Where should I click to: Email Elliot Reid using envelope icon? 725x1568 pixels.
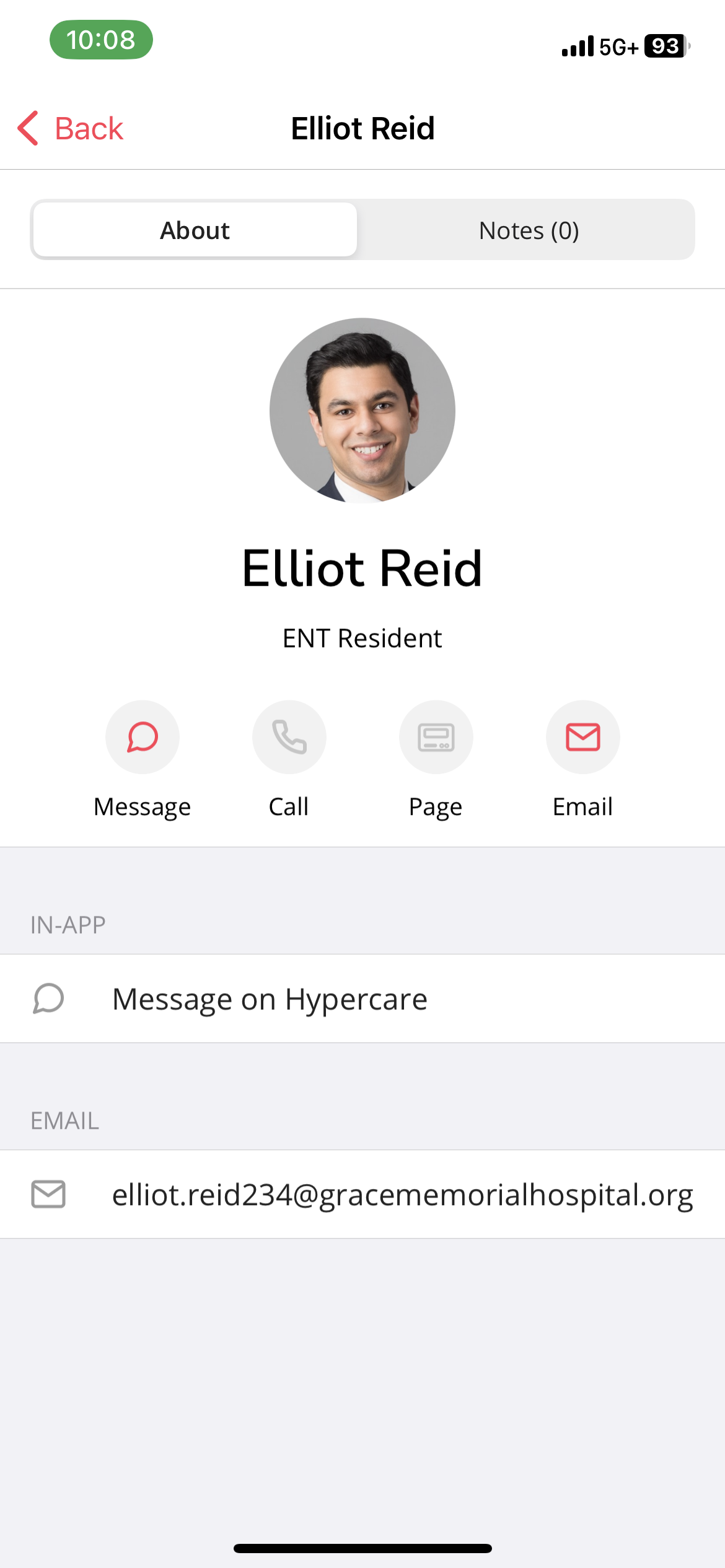582,737
